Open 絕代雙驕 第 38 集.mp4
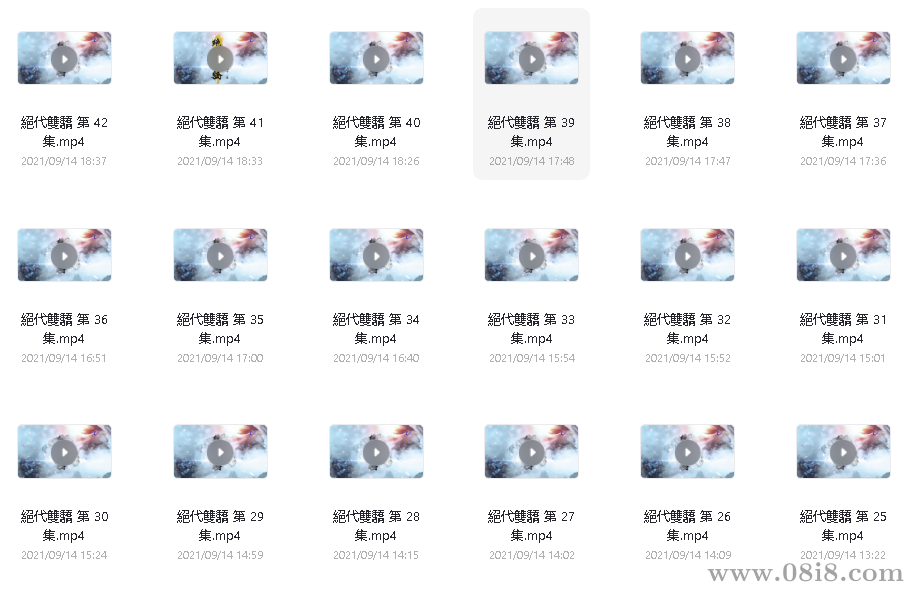Viewport: 924px width, 591px height. pos(687,58)
